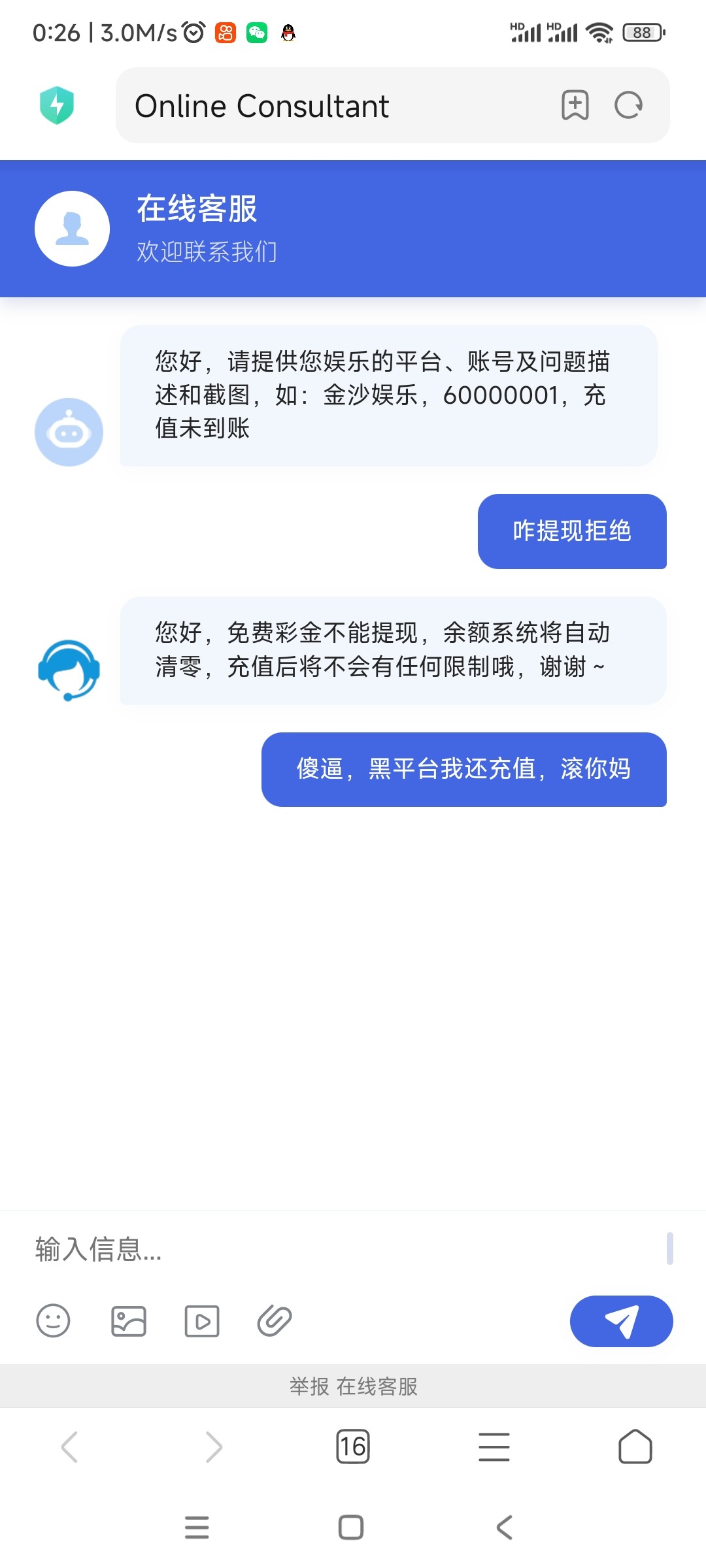Open the Online Consultant address bar

tap(327, 106)
